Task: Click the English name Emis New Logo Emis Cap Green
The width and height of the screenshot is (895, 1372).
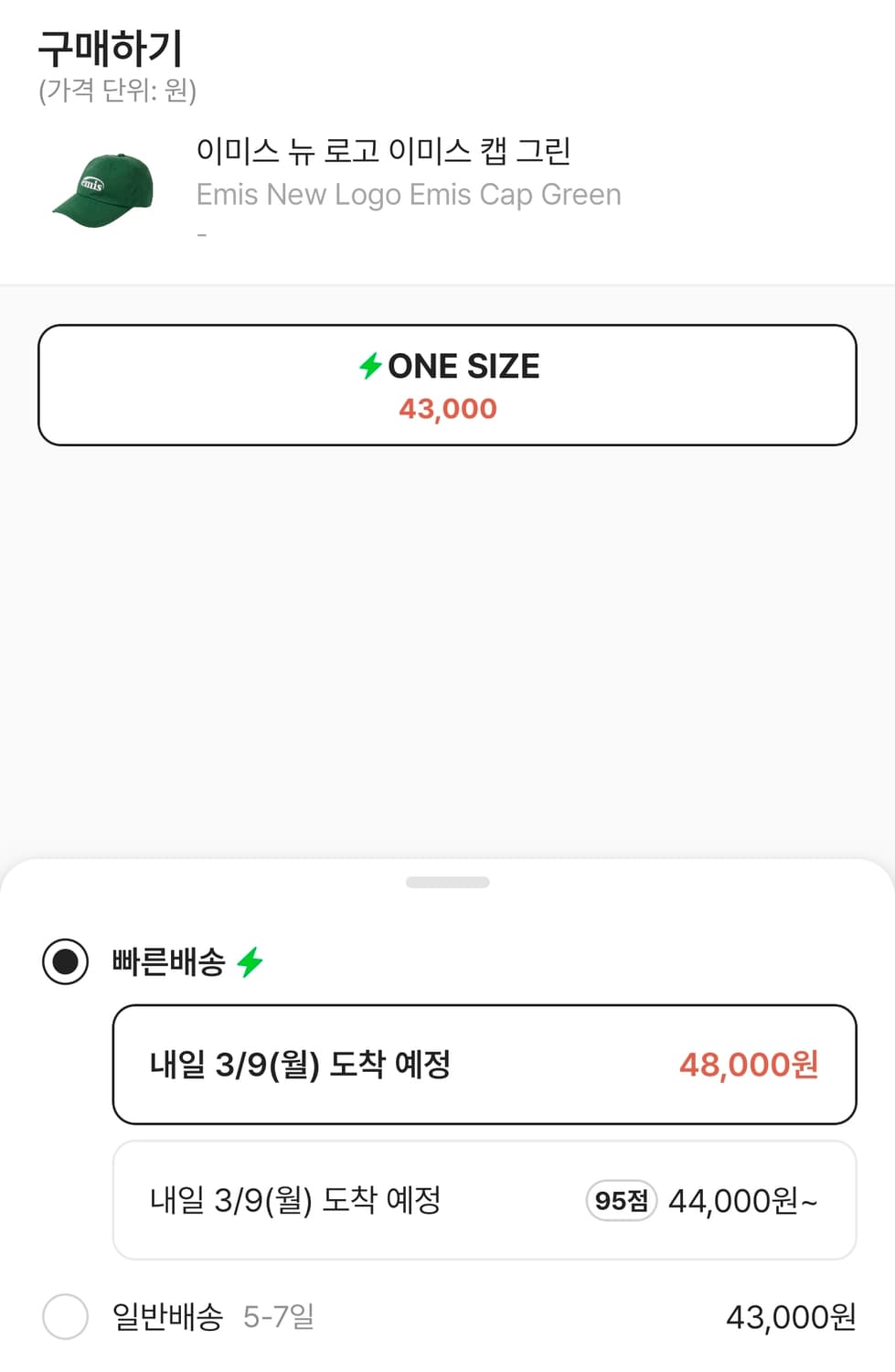Action: click(x=409, y=194)
